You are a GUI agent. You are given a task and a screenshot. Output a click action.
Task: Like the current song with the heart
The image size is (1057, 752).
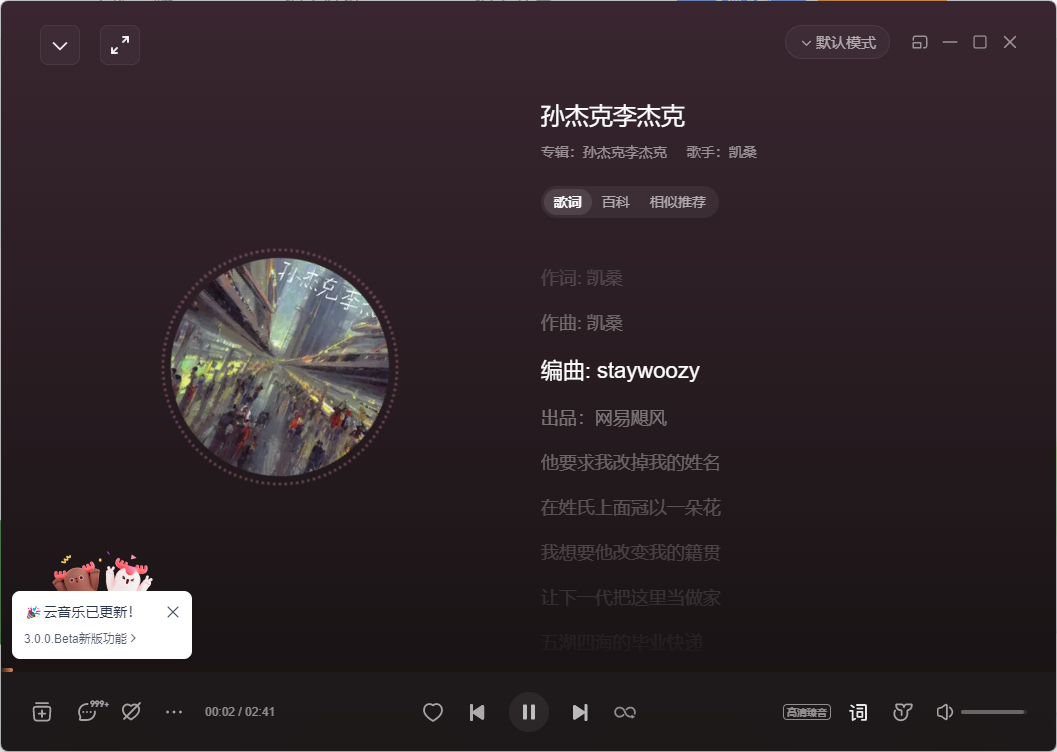pos(433,712)
